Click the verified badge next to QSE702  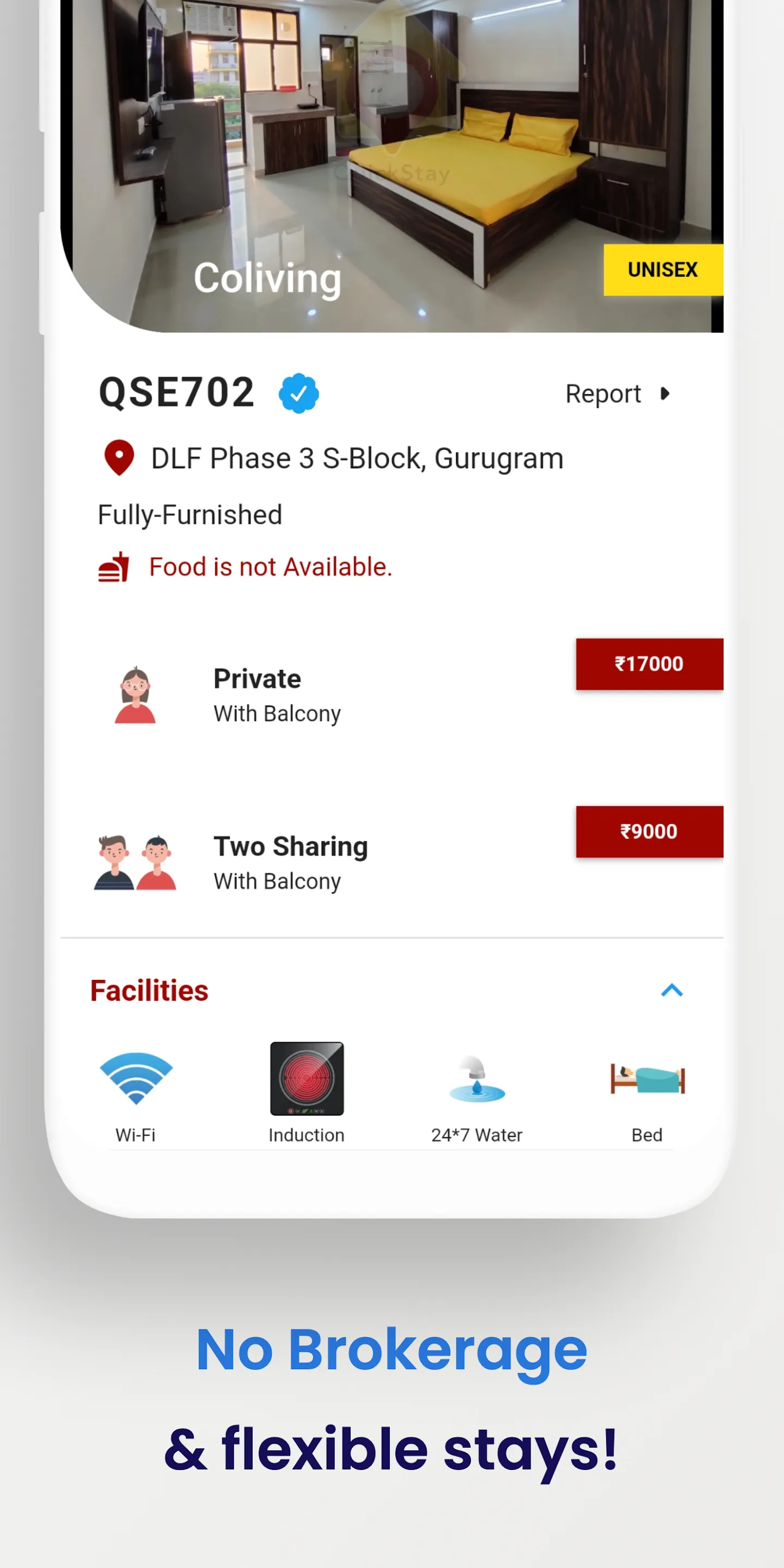pyautogui.click(x=298, y=393)
